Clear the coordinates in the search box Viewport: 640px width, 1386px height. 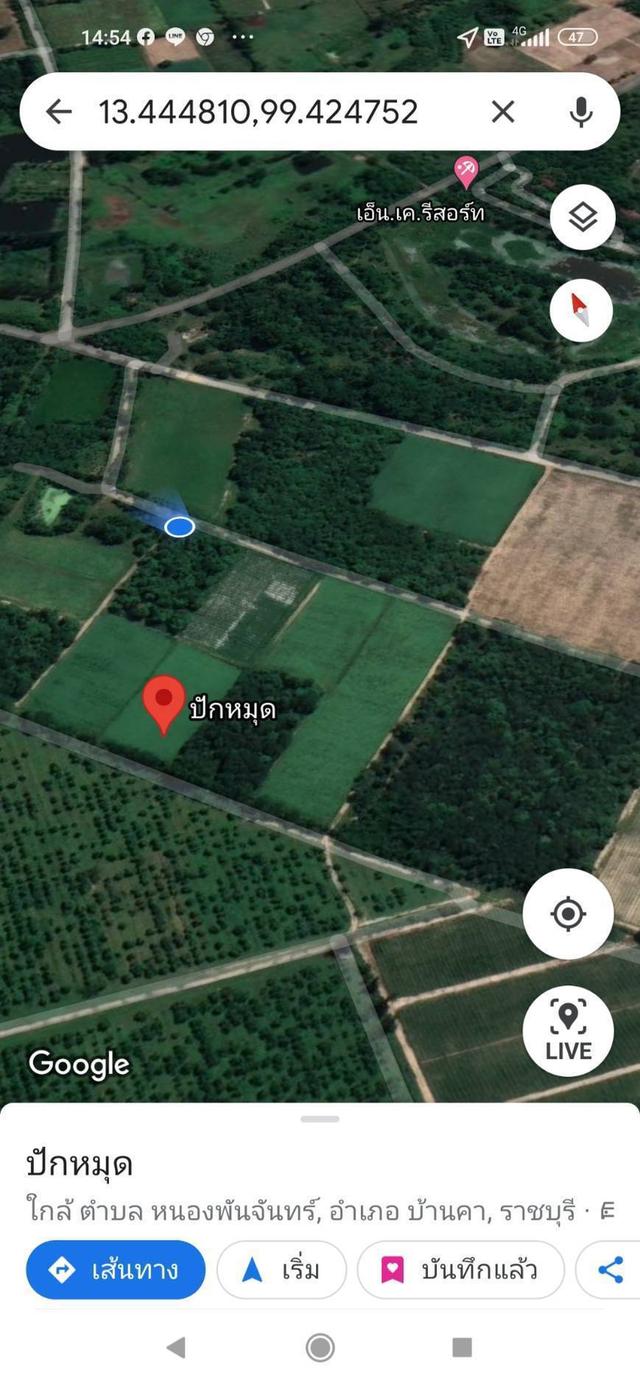click(x=503, y=112)
